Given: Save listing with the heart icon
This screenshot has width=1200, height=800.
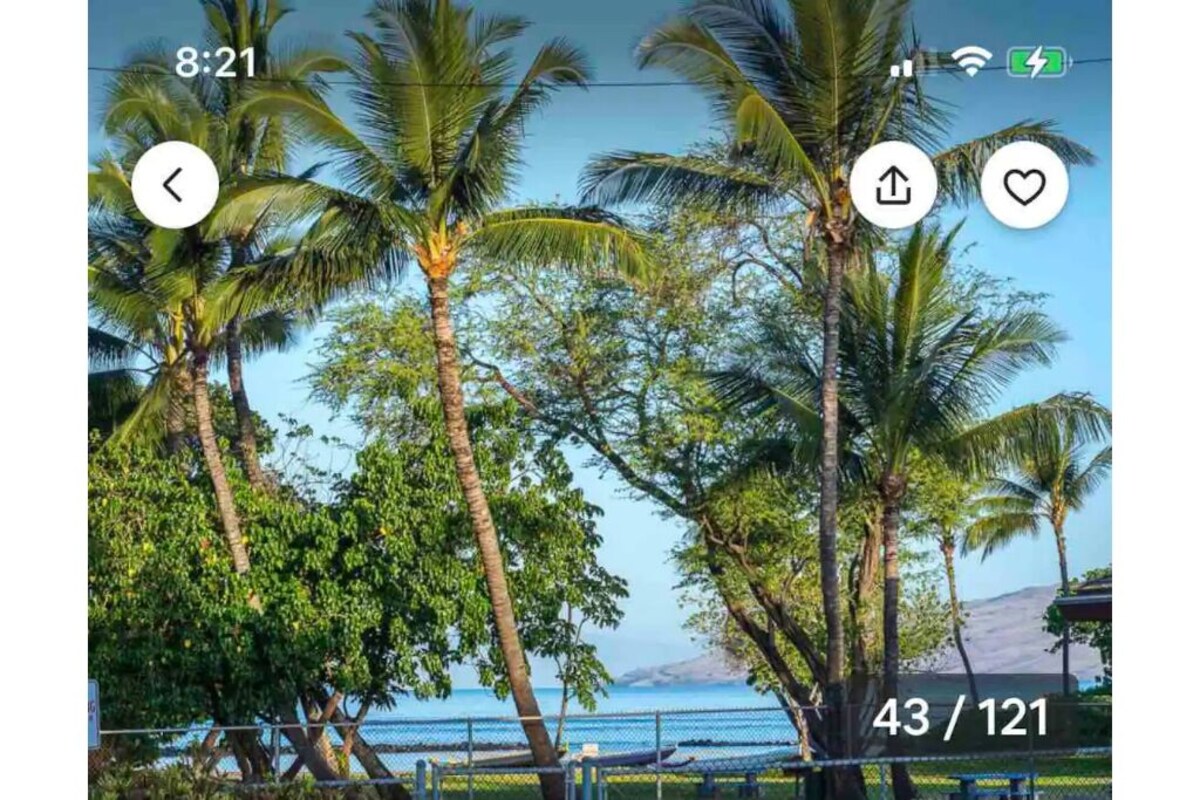Looking at the screenshot, I should (1024, 185).
